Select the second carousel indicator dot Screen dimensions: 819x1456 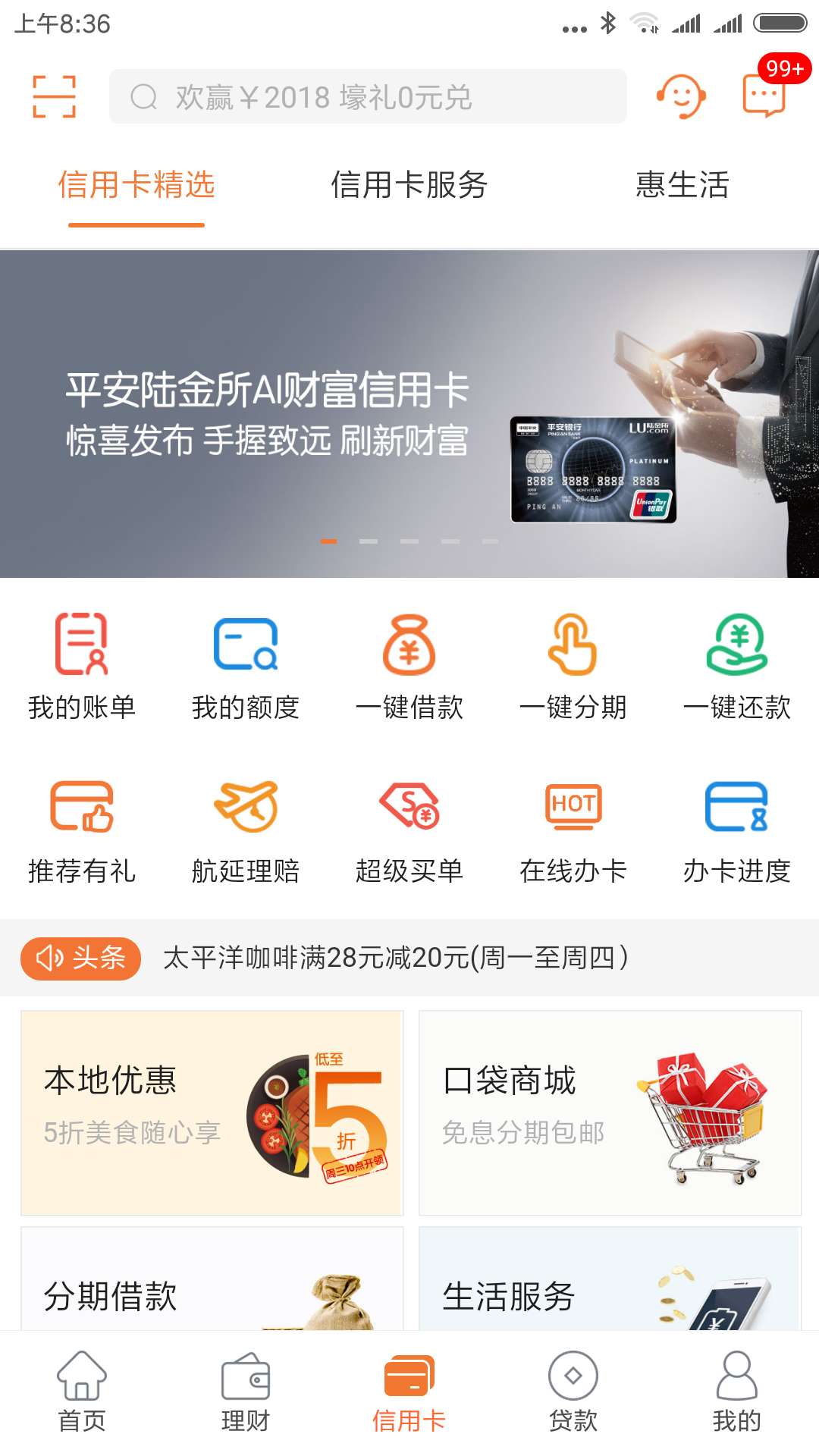(x=368, y=541)
